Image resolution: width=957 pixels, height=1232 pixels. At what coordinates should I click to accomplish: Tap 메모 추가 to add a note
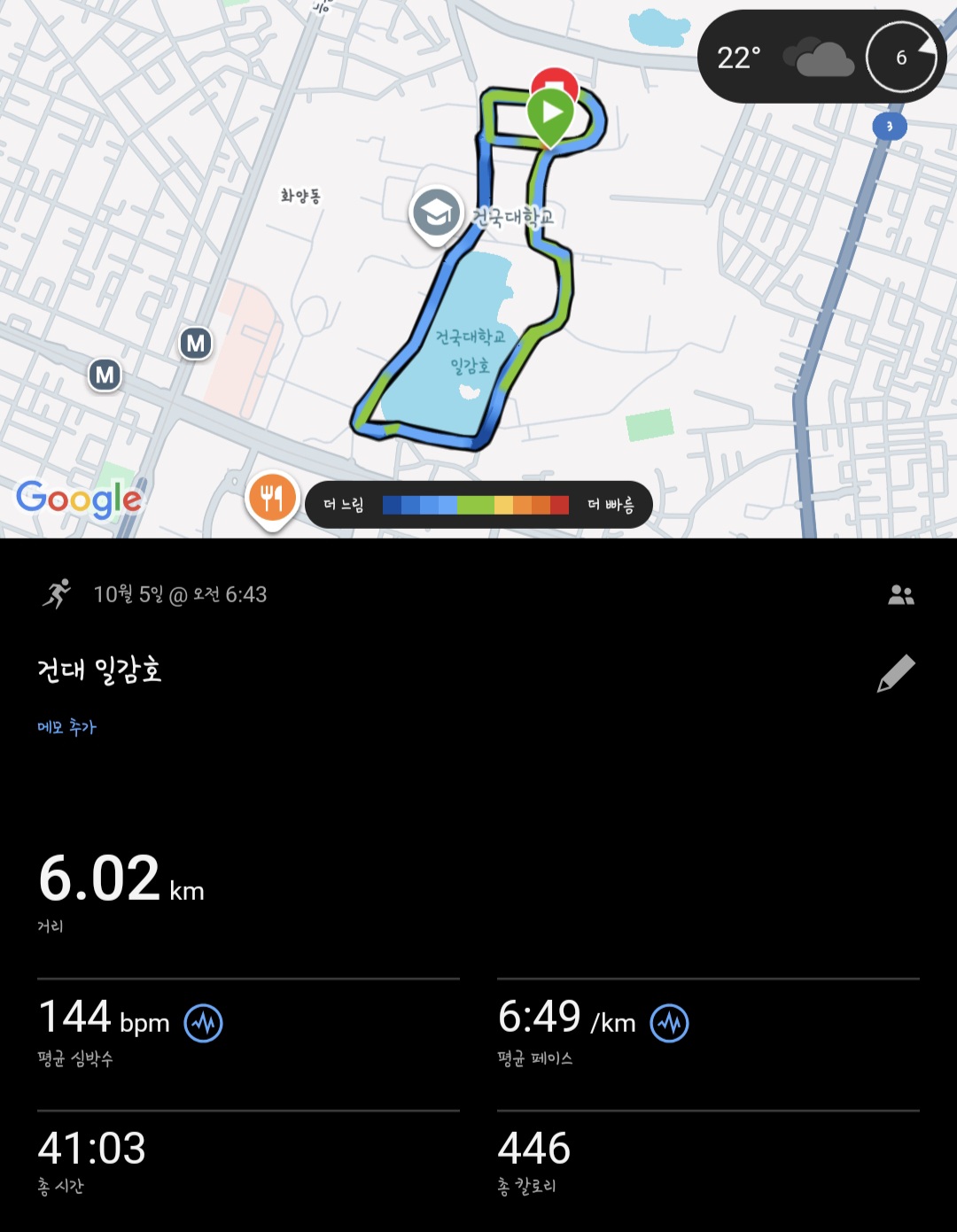point(66,727)
